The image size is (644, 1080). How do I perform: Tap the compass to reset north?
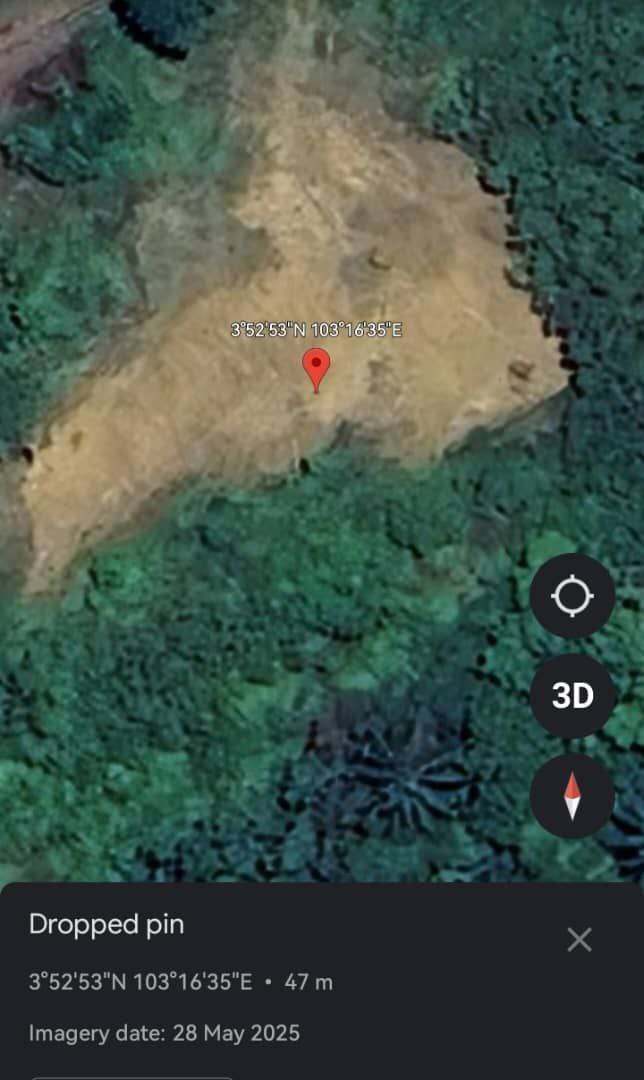572,796
